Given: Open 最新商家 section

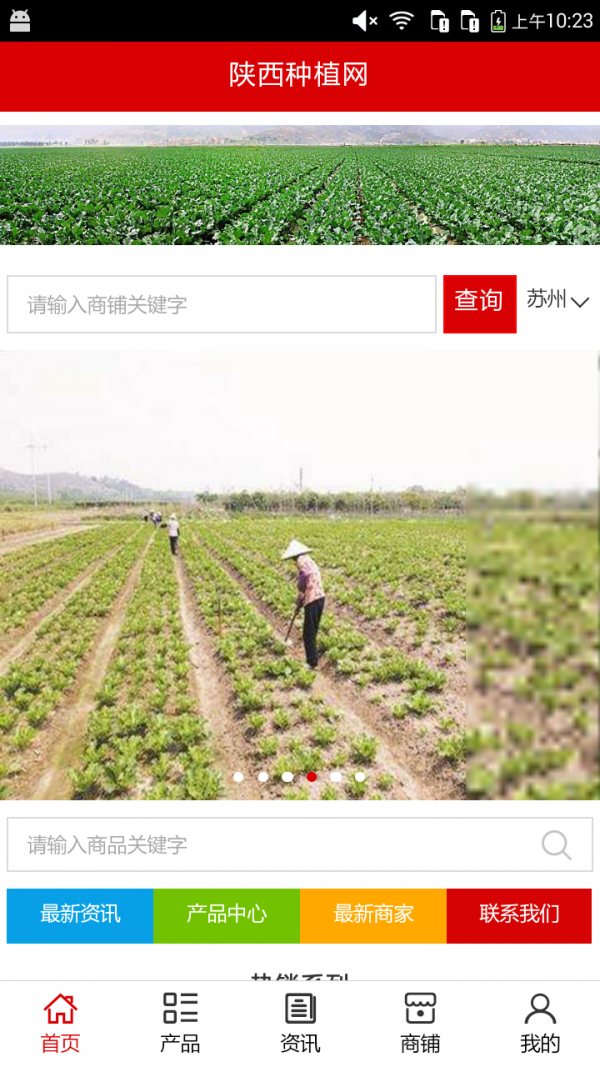Looking at the screenshot, I should [x=373, y=915].
